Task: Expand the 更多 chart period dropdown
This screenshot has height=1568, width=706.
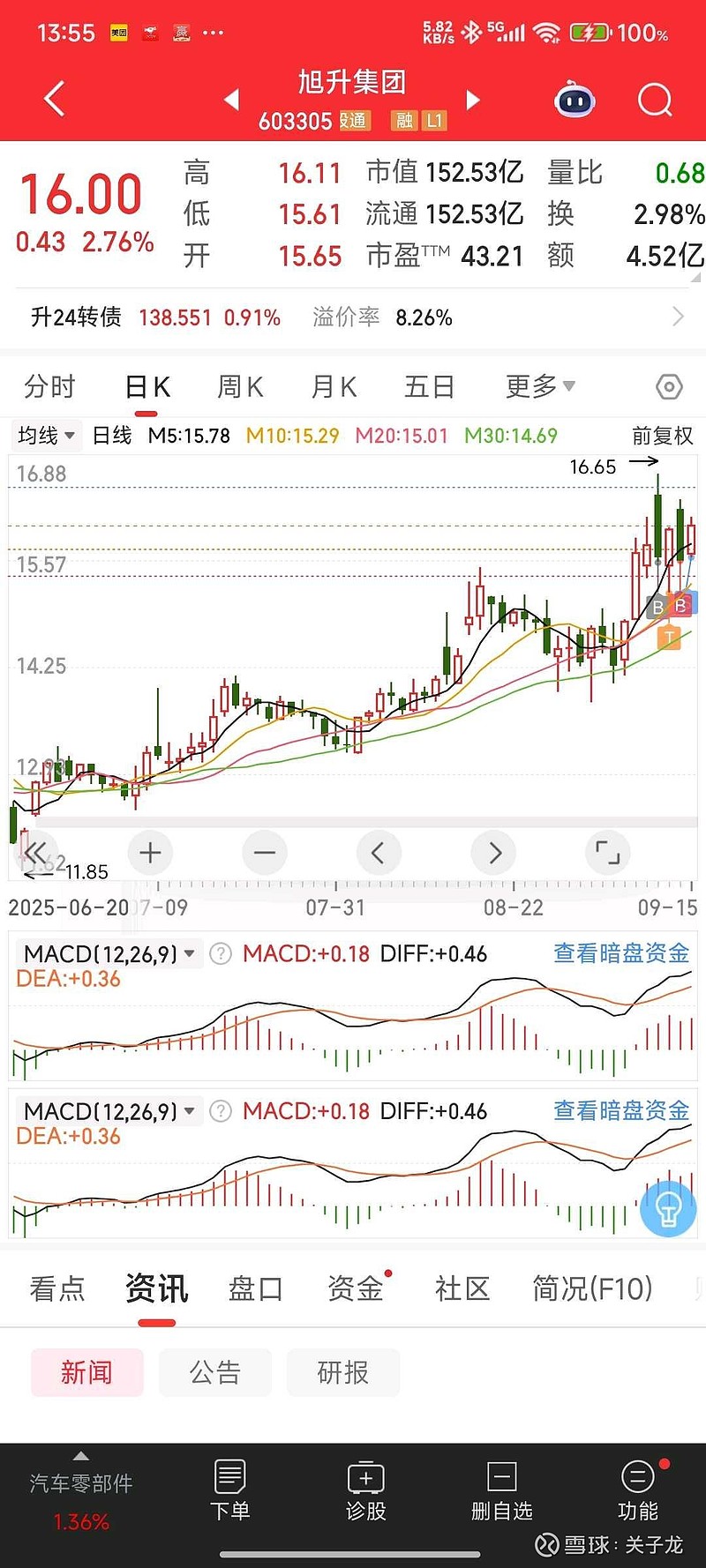Action: point(539,386)
